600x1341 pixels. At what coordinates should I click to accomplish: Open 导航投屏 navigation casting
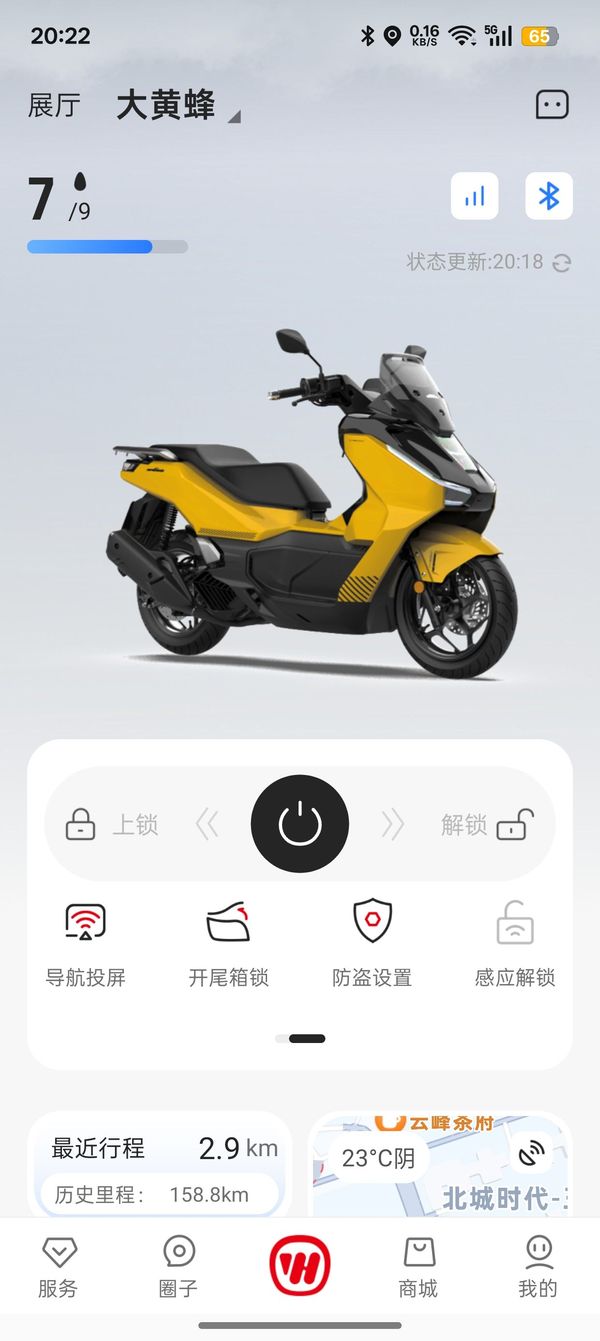[x=86, y=944]
